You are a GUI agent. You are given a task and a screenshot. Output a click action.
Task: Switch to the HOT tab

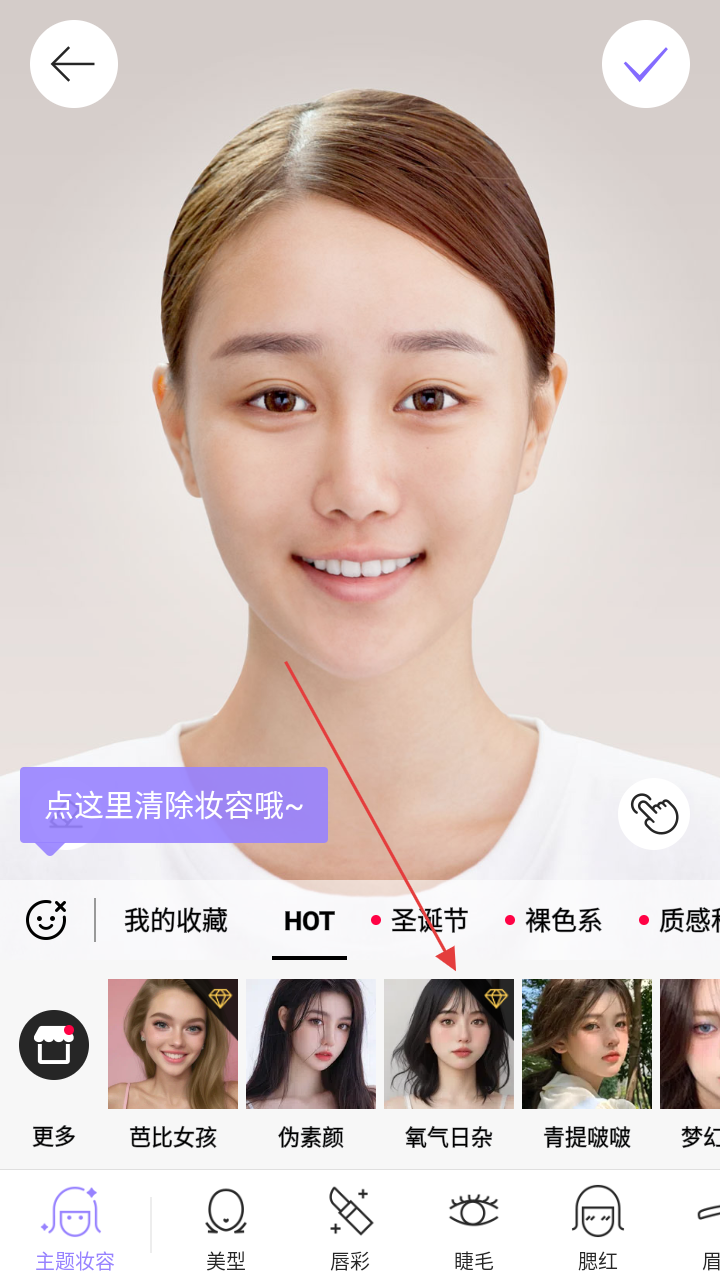tap(309, 921)
